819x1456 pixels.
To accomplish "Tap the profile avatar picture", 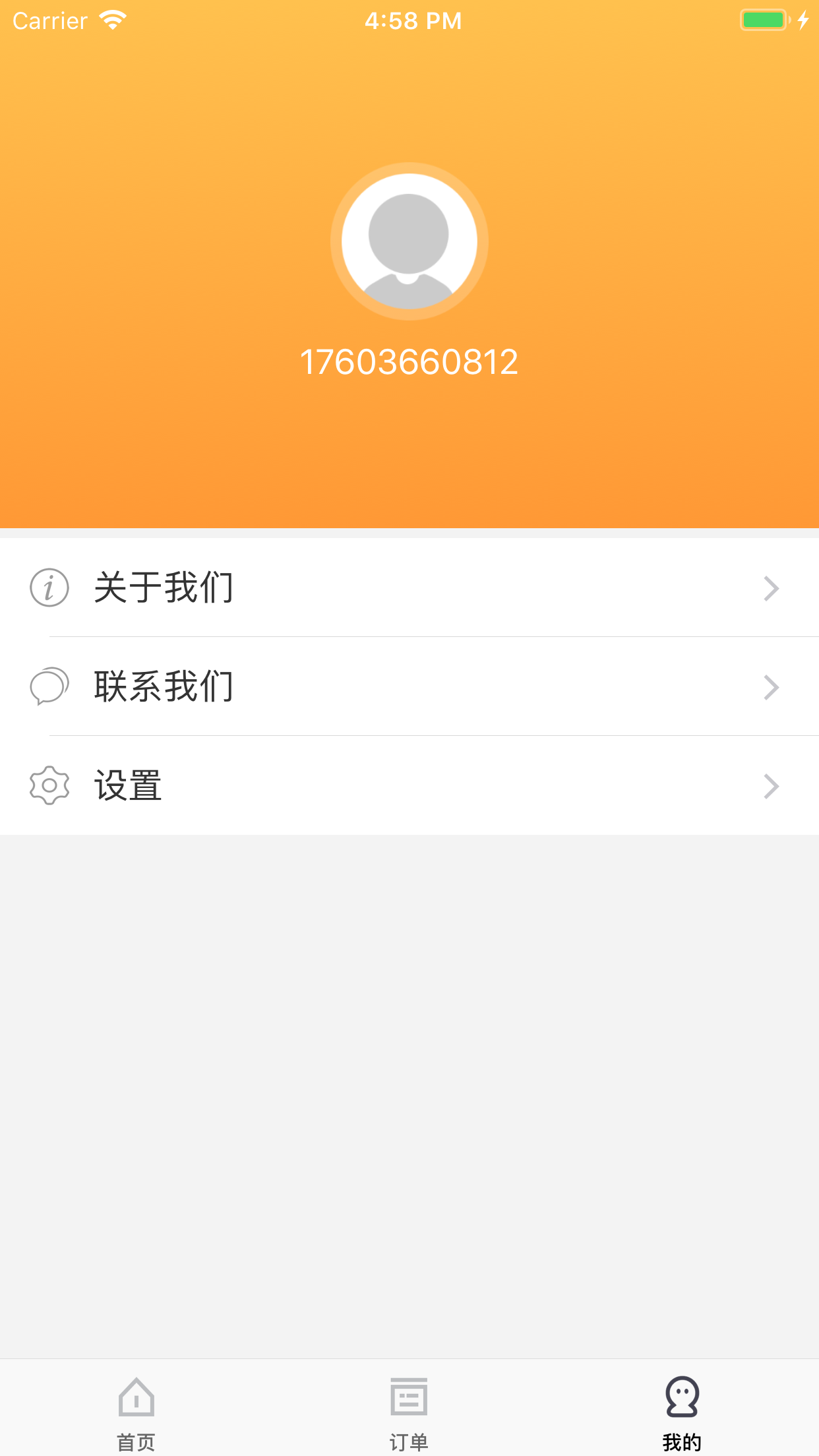I will (x=409, y=241).
